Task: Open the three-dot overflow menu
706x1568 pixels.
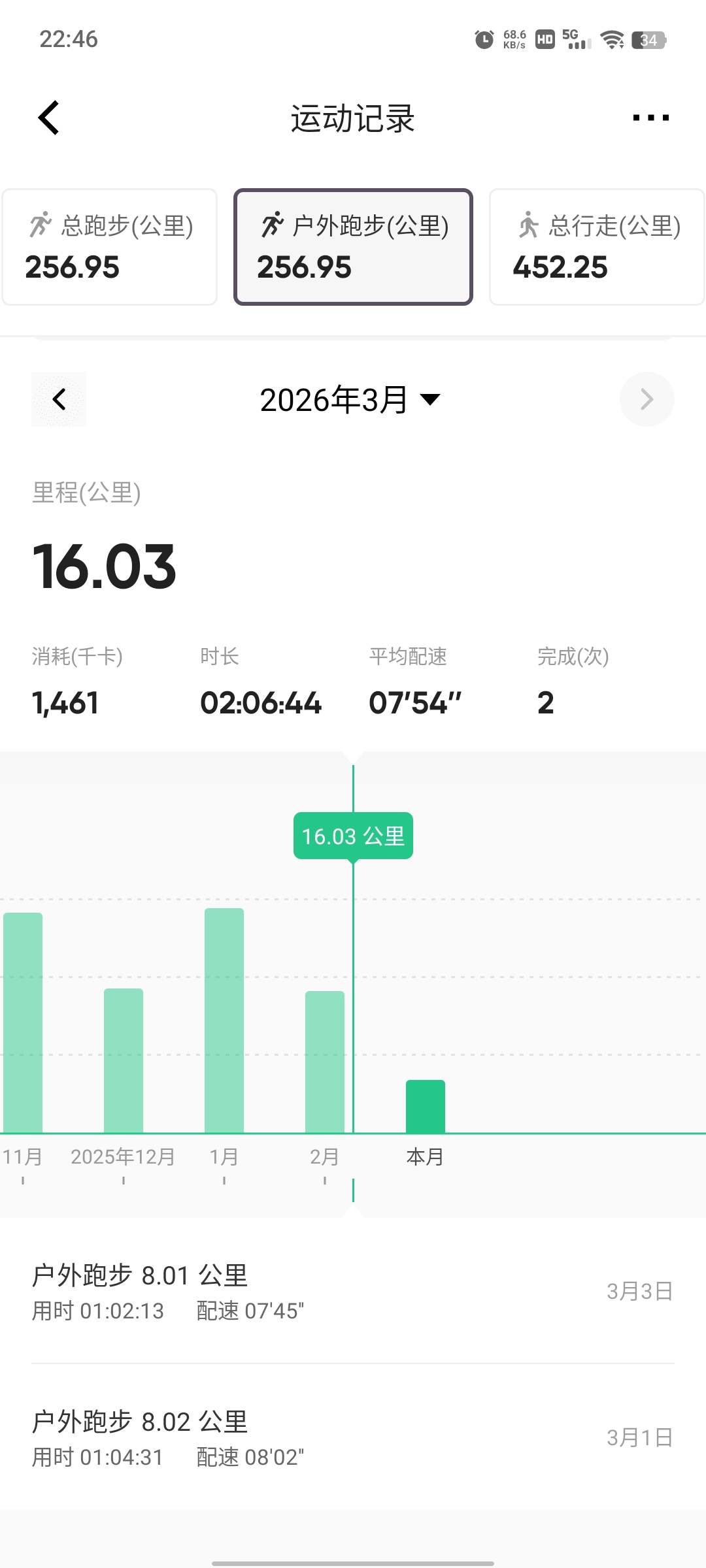Action: tap(650, 118)
